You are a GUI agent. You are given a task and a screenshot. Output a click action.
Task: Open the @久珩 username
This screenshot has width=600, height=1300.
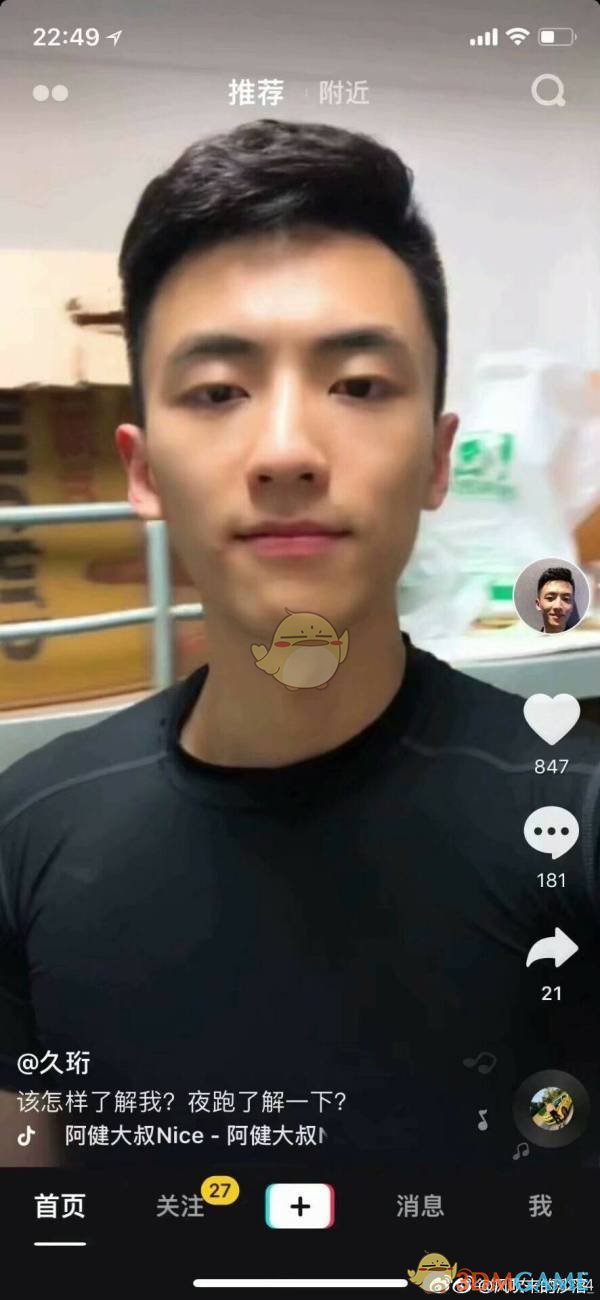54,1062
